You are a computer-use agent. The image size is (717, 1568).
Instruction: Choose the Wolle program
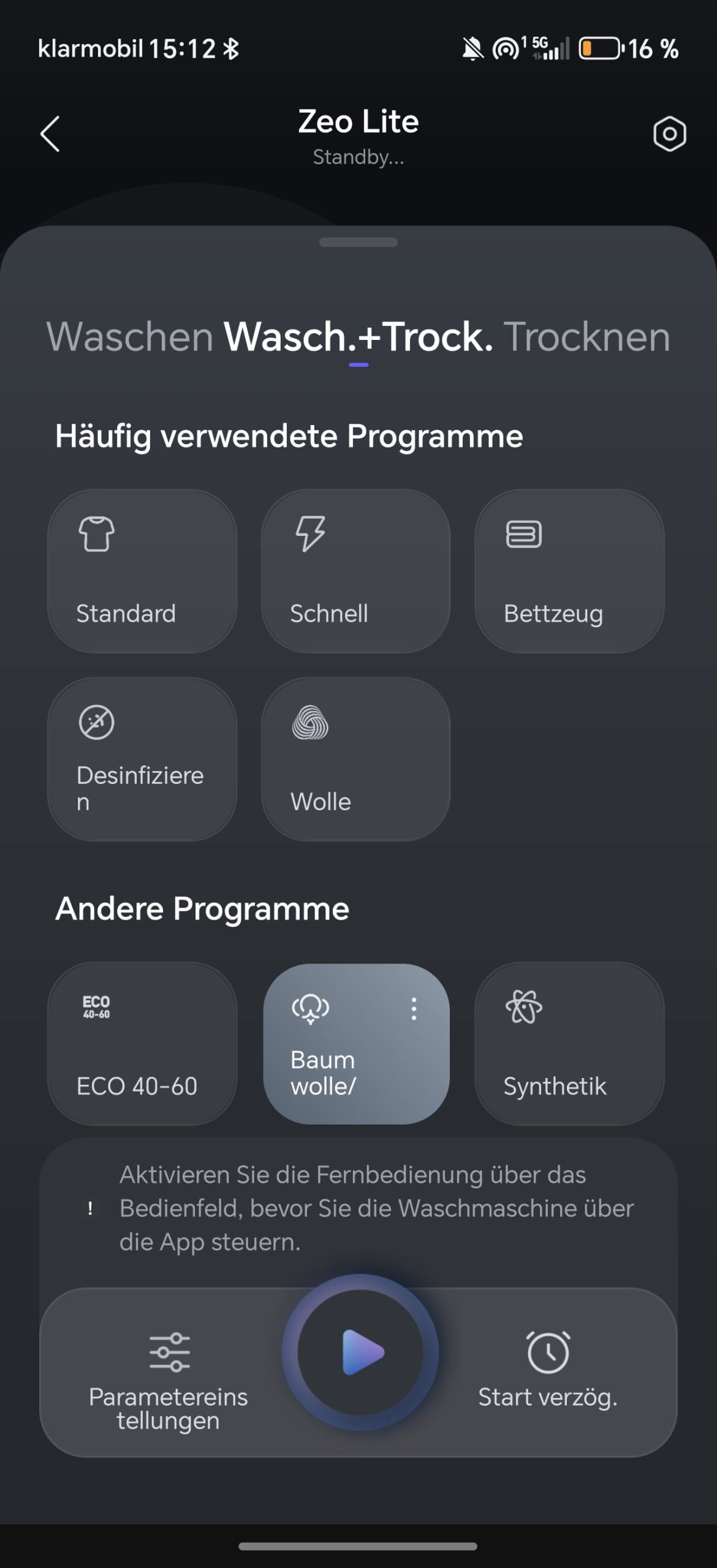point(356,759)
